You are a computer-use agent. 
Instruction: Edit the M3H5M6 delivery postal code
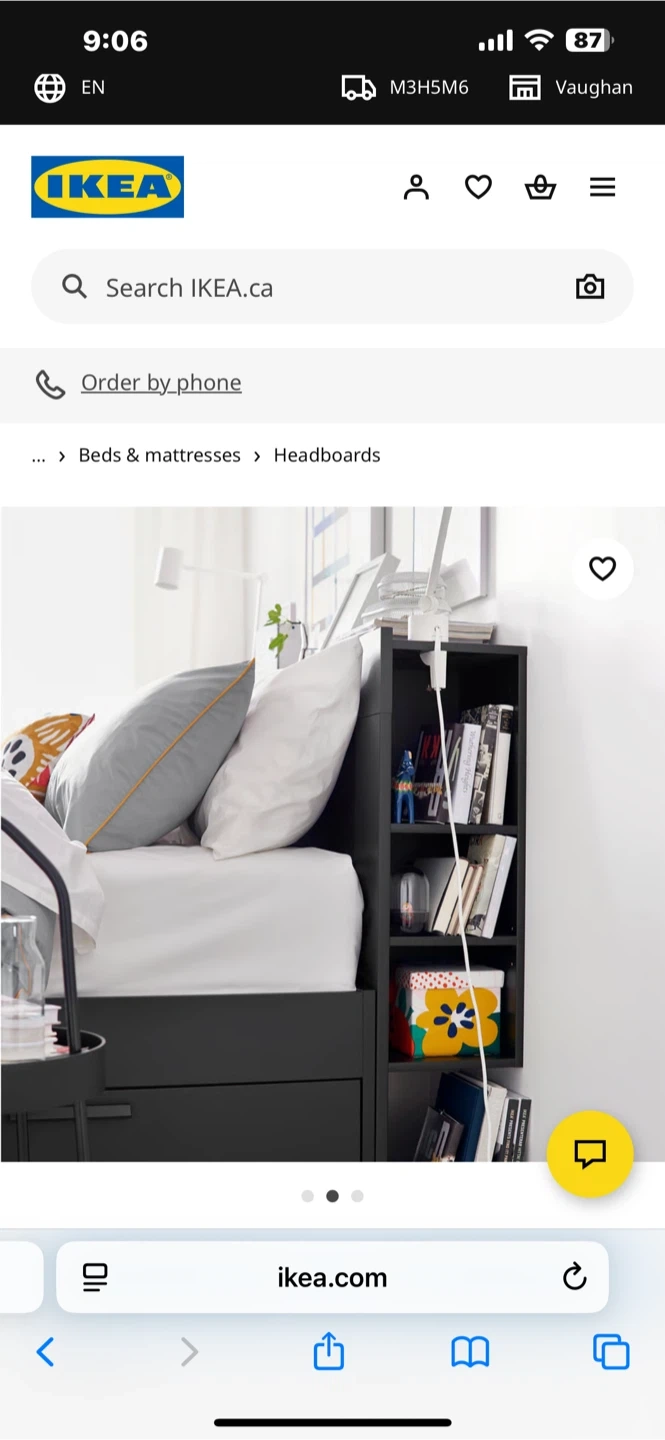pyautogui.click(x=405, y=87)
